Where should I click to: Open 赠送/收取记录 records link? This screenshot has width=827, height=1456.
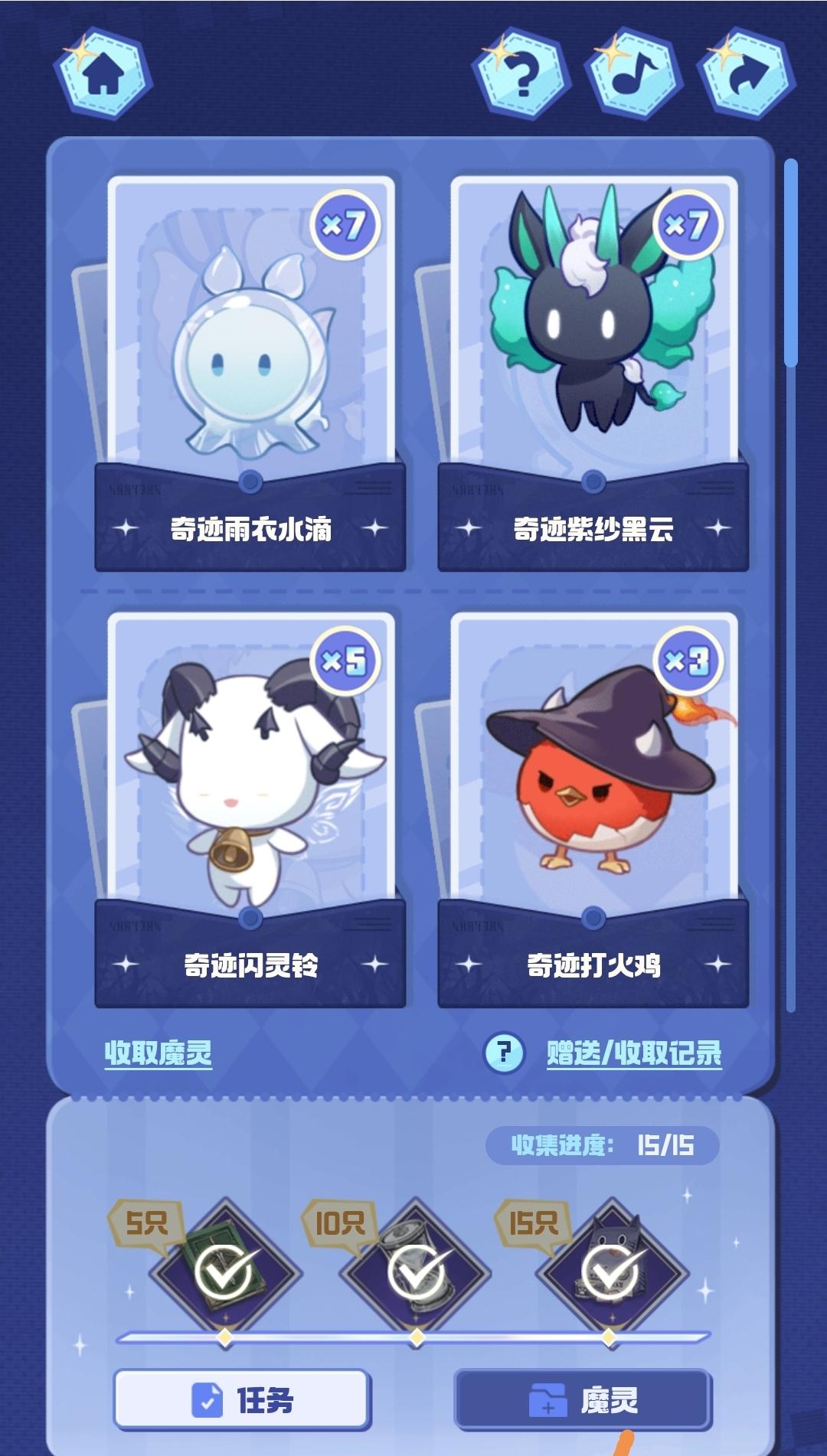pyautogui.click(x=634, y=1053)
